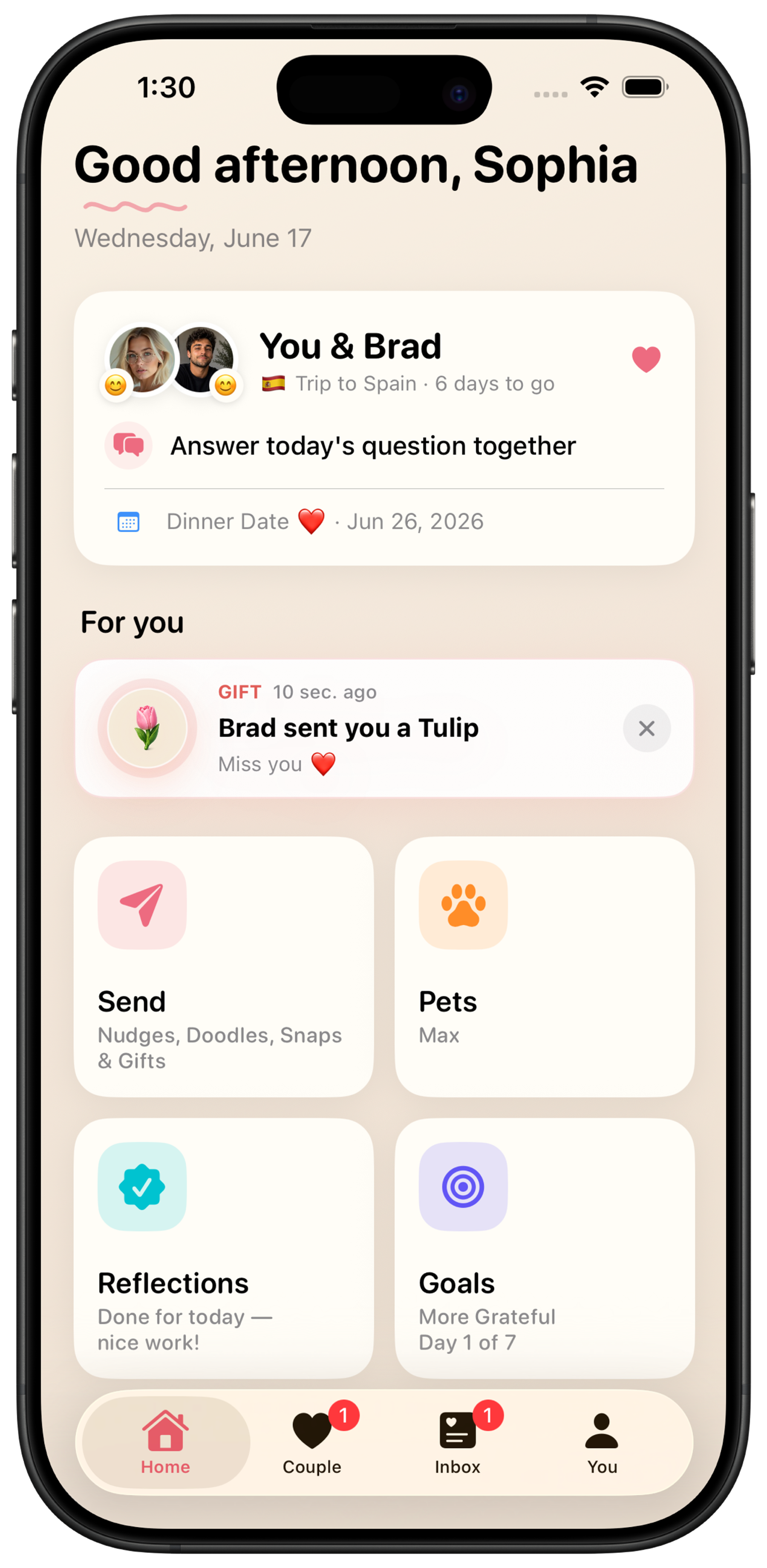Go to the Inbox tab
The width and height of the screenshot is (767, 1568).
click(x=458, y=1443)
